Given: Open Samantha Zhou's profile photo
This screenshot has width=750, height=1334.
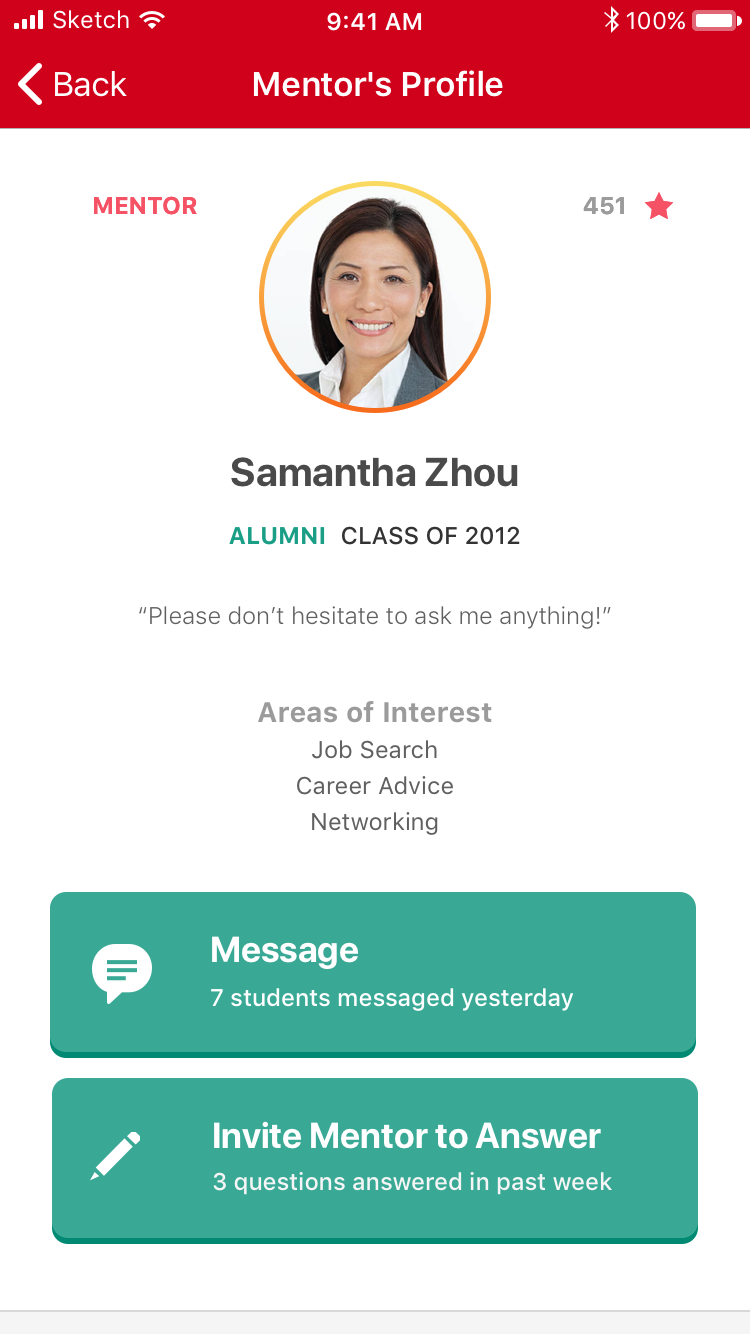Looking at the screenshot, I should [x=375, y=297].
